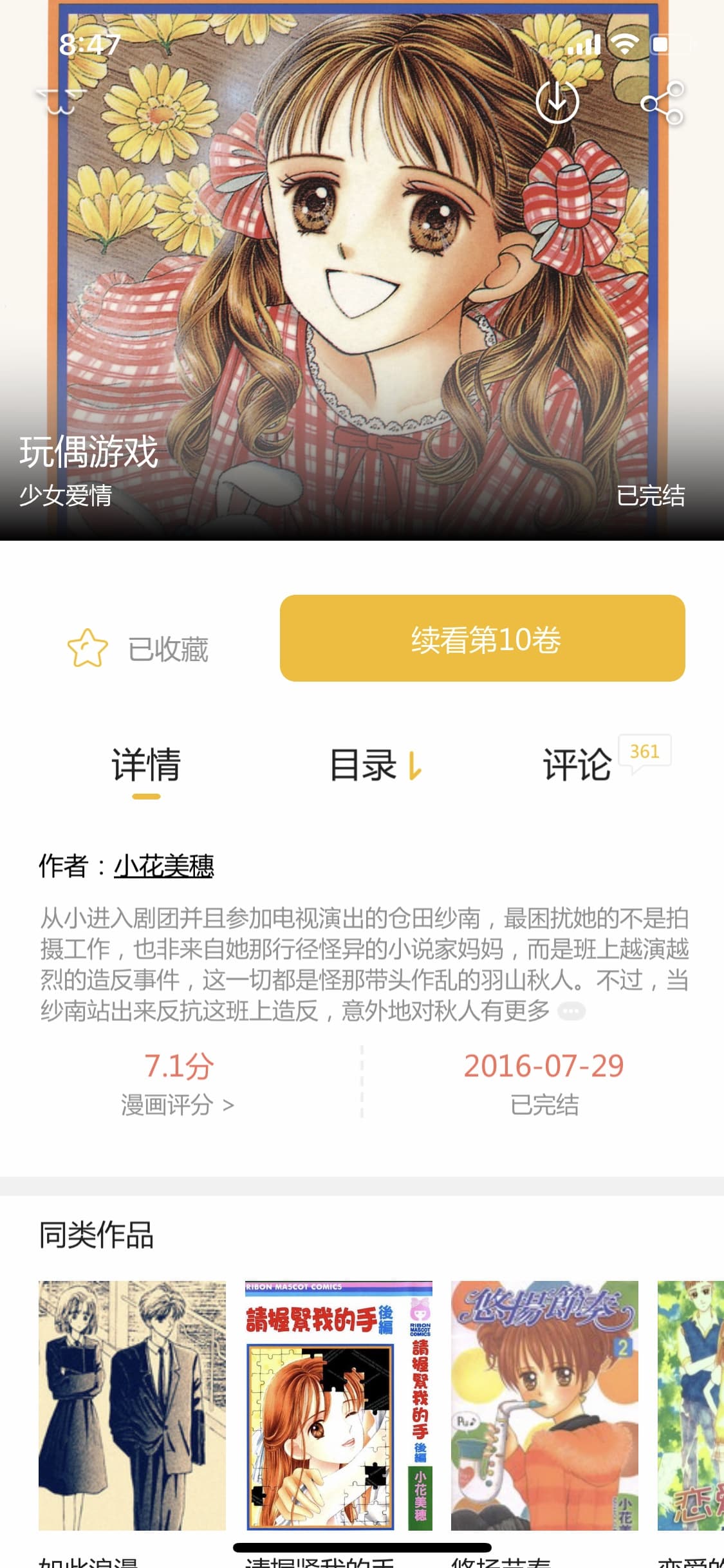724x1568 pixels.
Task: Download this manga
Action: click(557, 102)
